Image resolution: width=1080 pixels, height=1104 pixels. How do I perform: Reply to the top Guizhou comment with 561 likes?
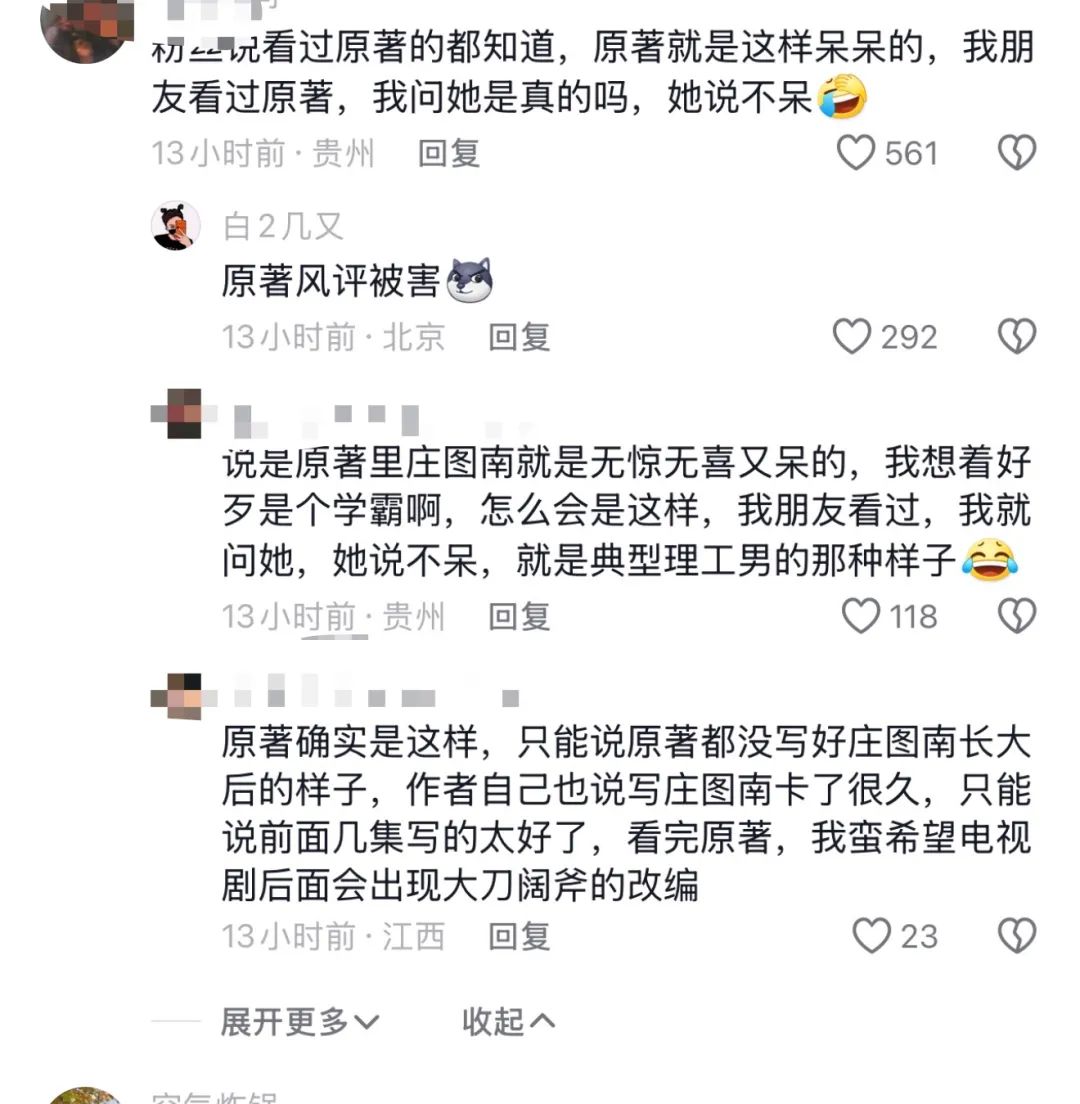point(449,153)
